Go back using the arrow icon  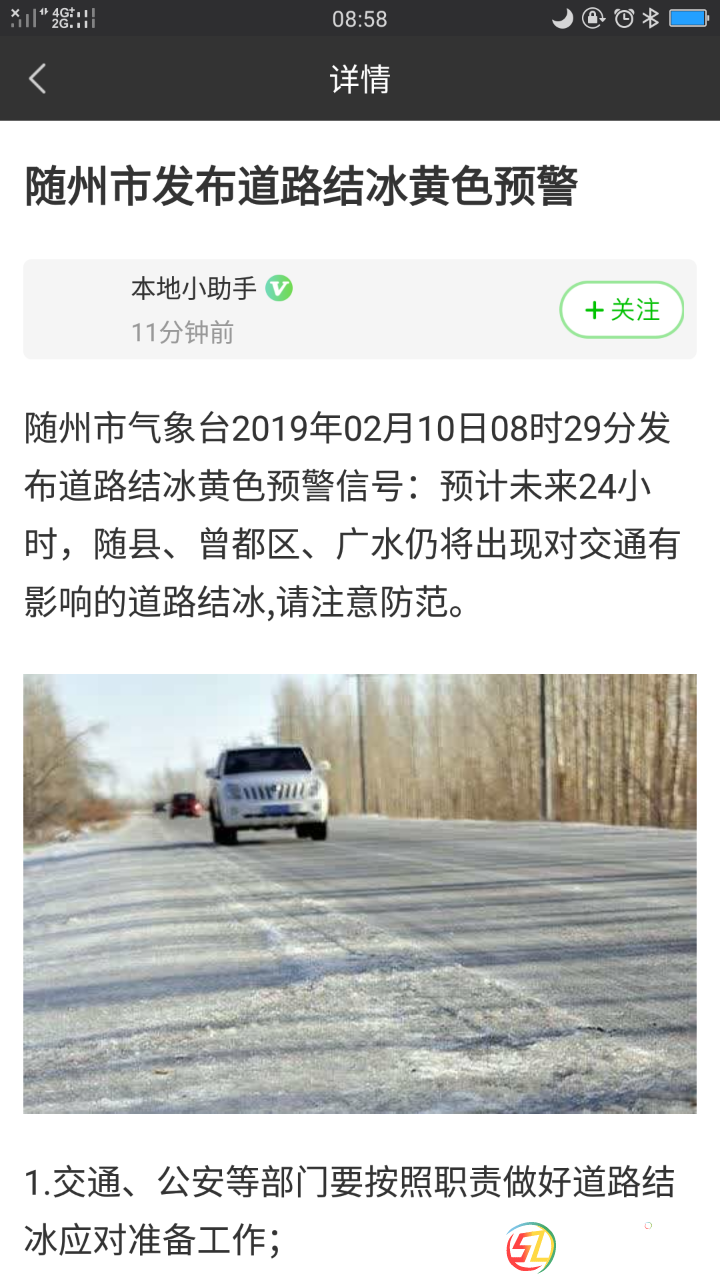pos(38,78)
